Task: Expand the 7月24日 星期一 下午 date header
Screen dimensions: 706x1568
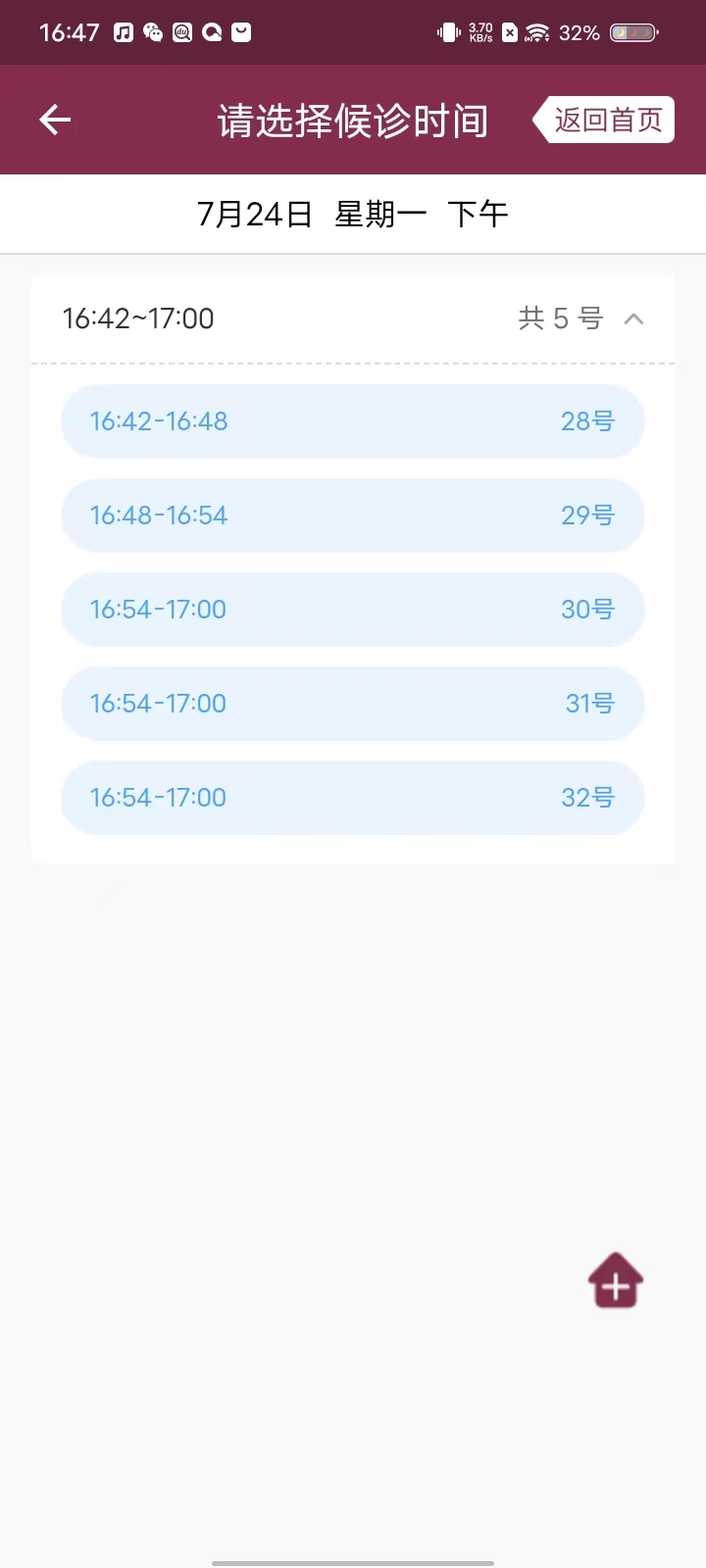Action: click(x=353, y=214)
